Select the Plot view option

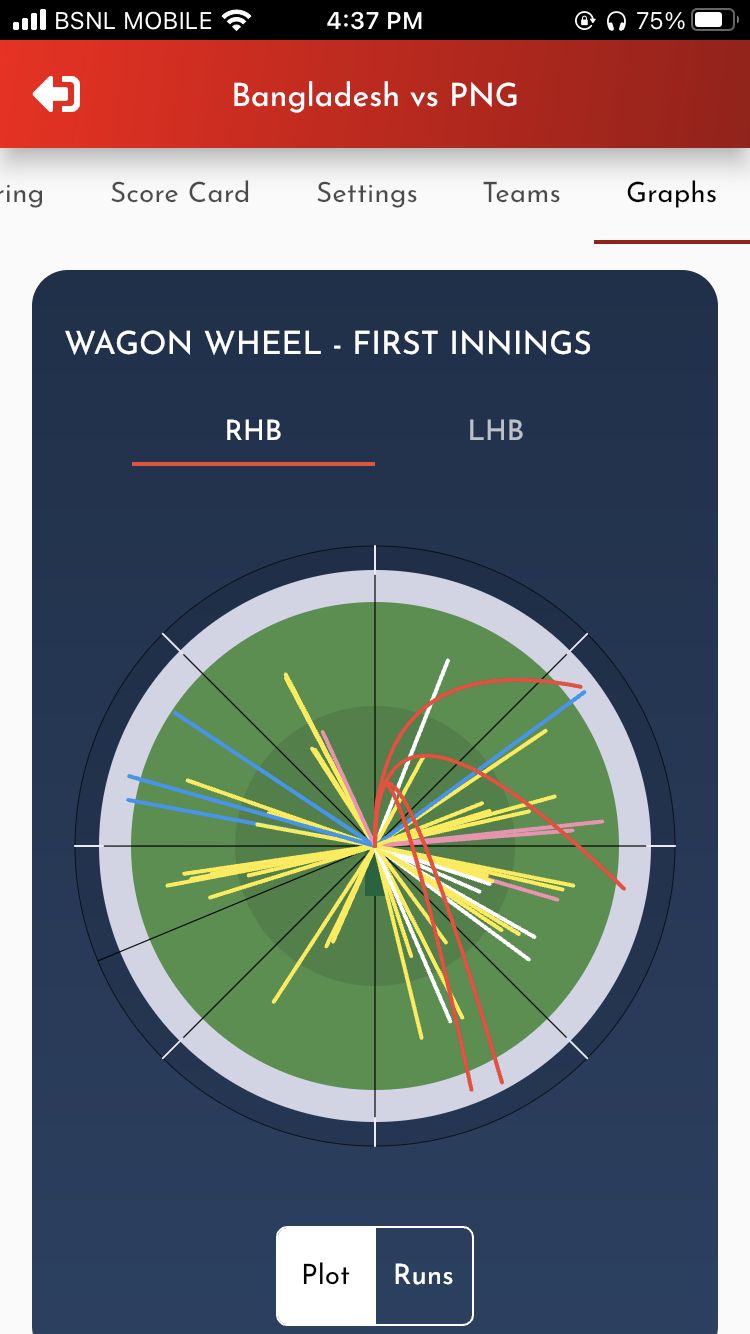pos(326,1275)
